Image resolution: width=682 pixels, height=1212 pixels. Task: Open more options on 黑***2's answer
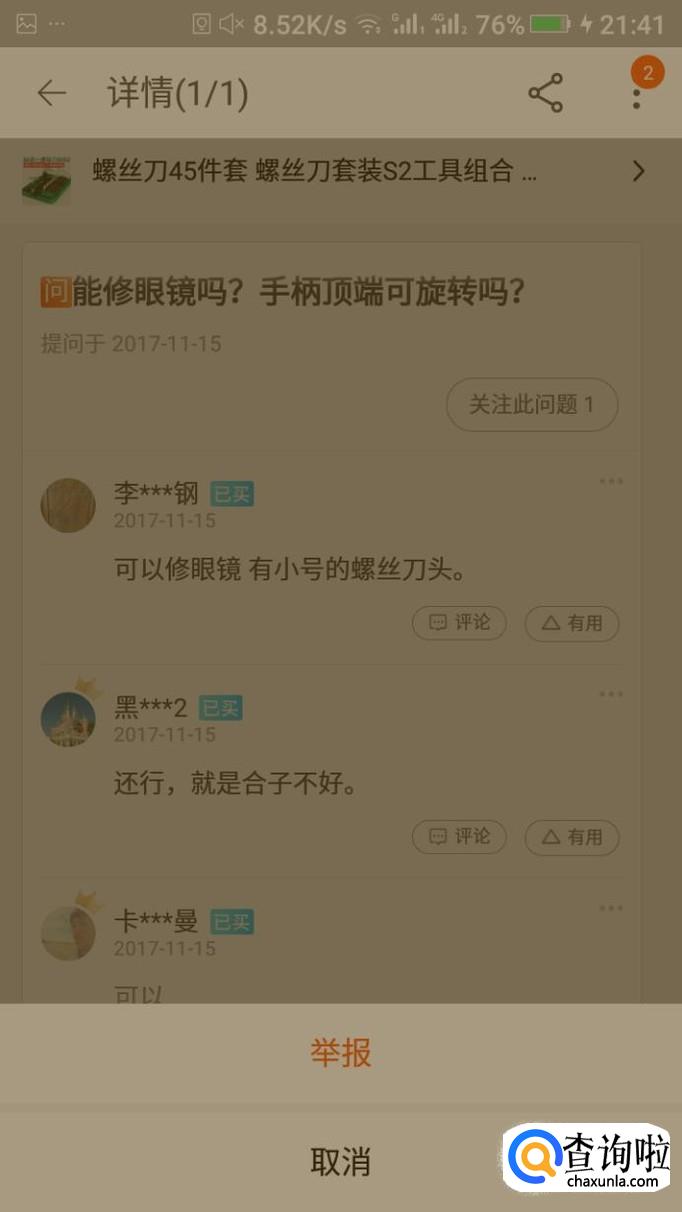click(x=611, y=695)
